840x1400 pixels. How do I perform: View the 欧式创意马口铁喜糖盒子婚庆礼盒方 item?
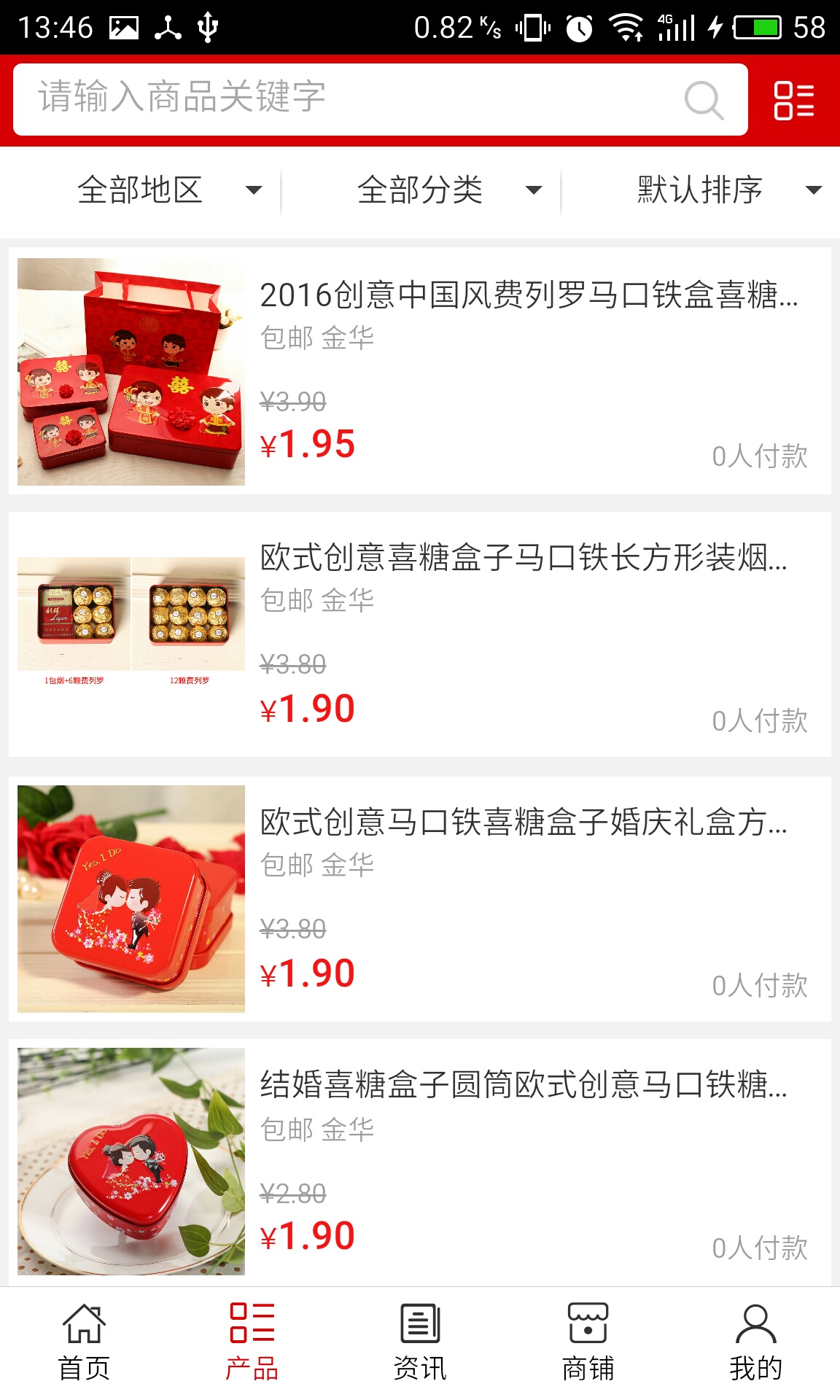(x=524, y=823)
